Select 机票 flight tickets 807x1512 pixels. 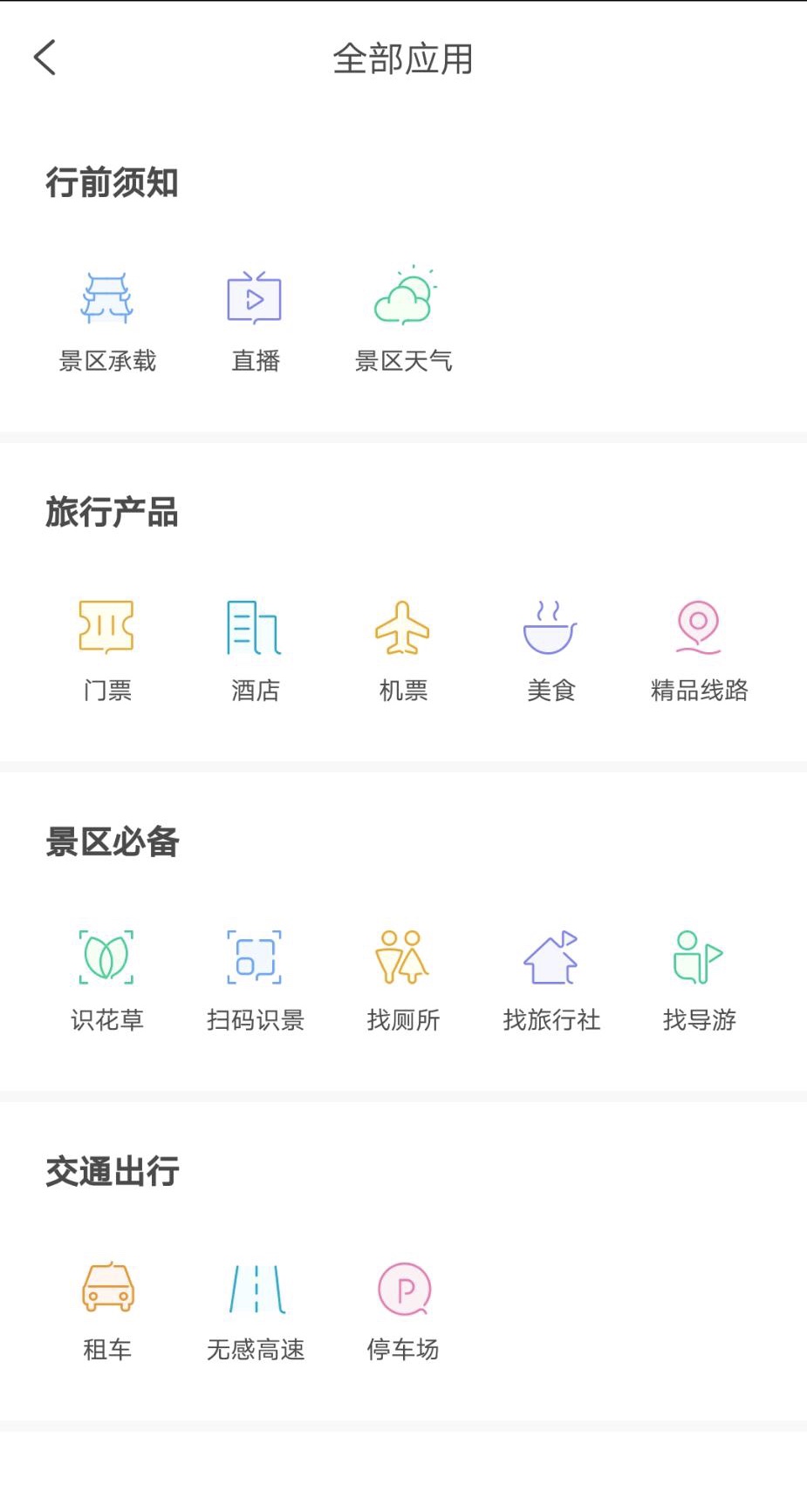(403, 650)
